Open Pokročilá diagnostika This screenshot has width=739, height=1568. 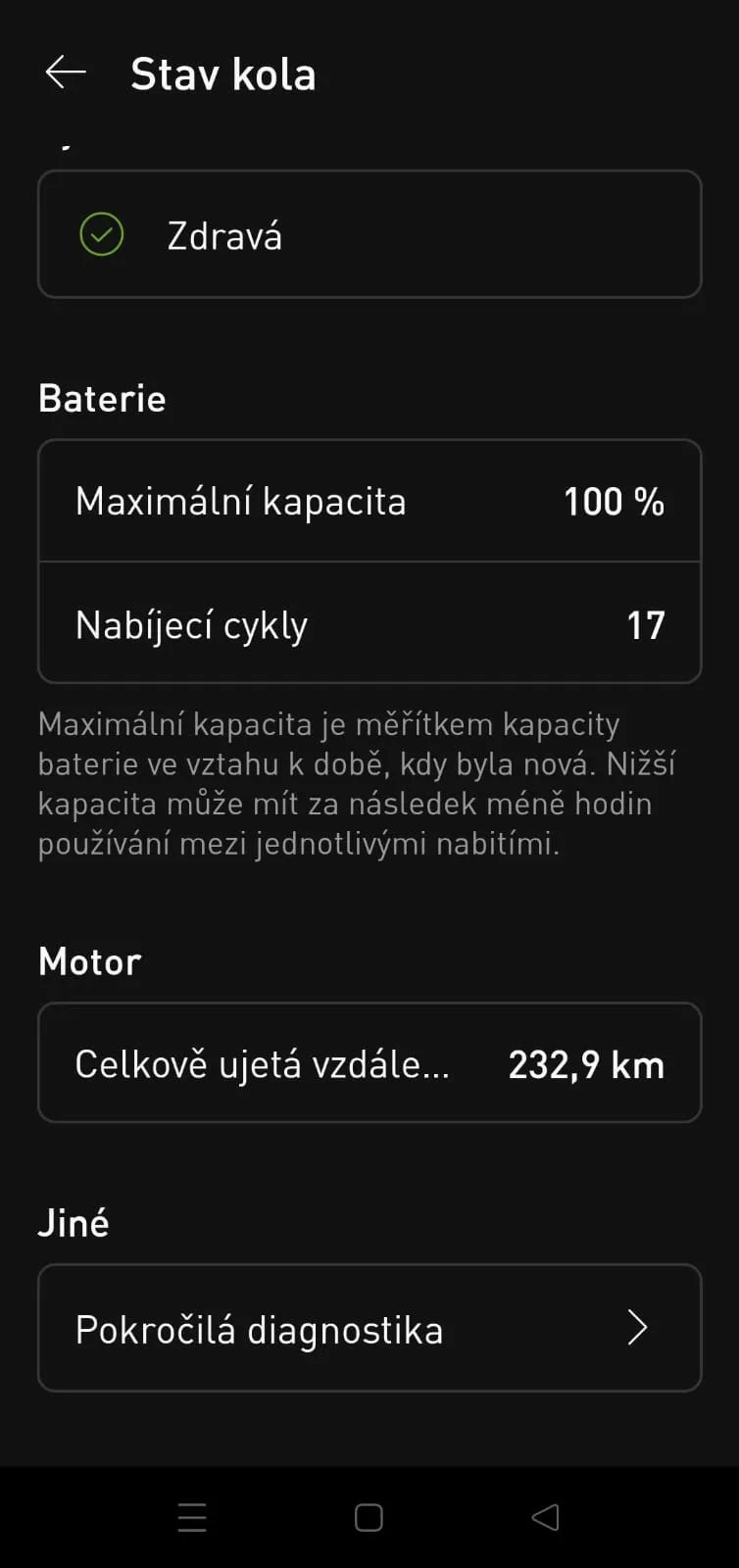(369, 1328)
